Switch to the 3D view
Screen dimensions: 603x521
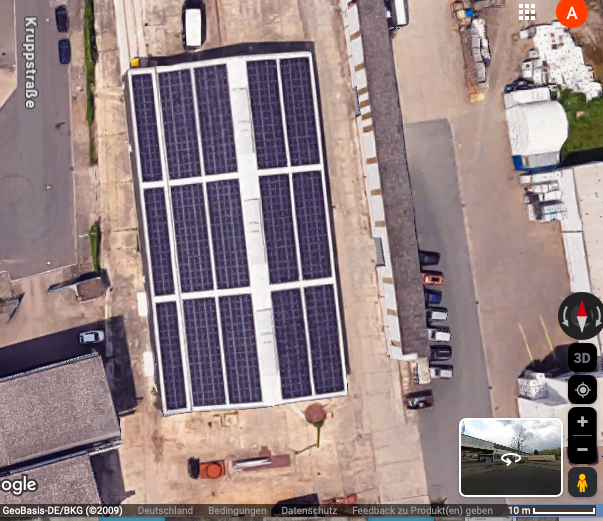[582, 357]
